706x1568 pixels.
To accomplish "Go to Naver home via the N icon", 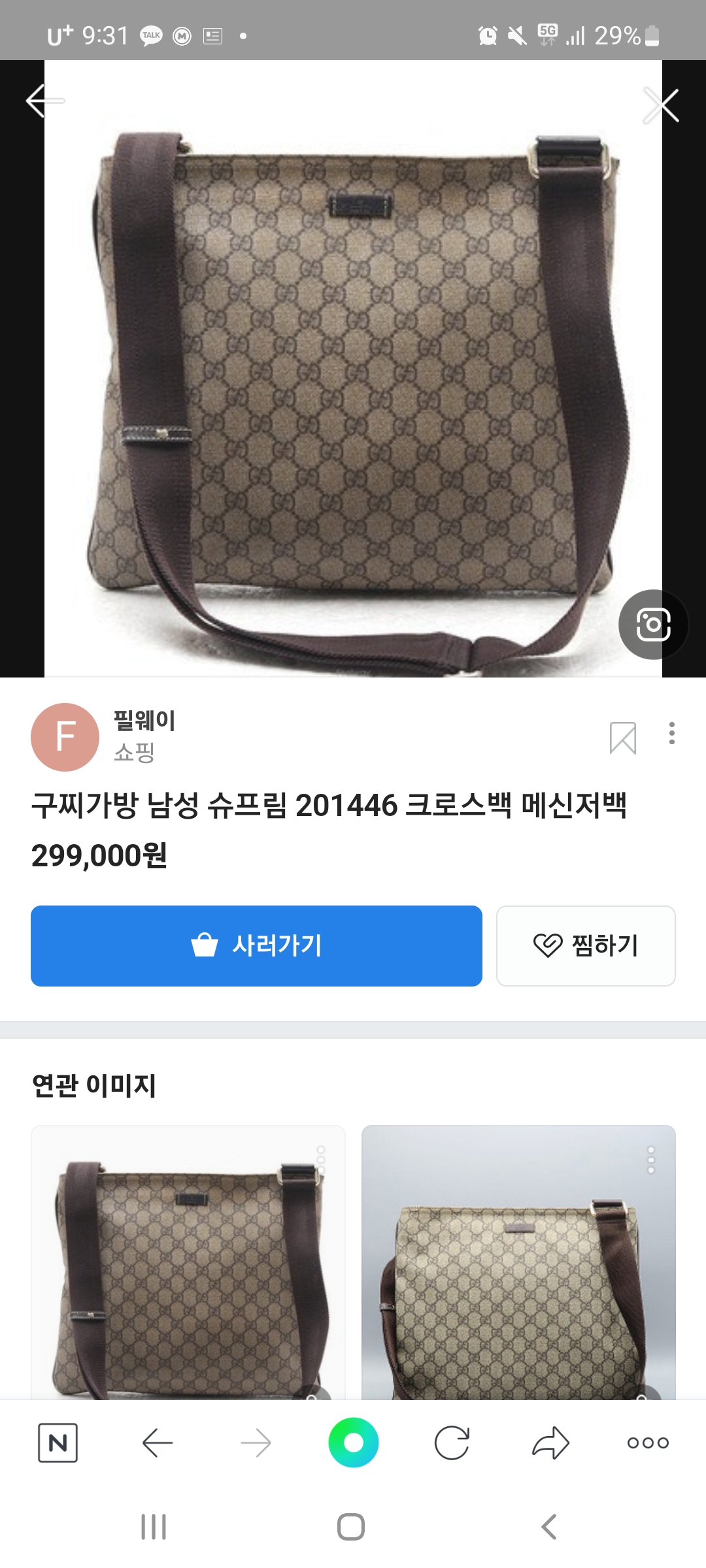I will click(x=58, y=1443).
